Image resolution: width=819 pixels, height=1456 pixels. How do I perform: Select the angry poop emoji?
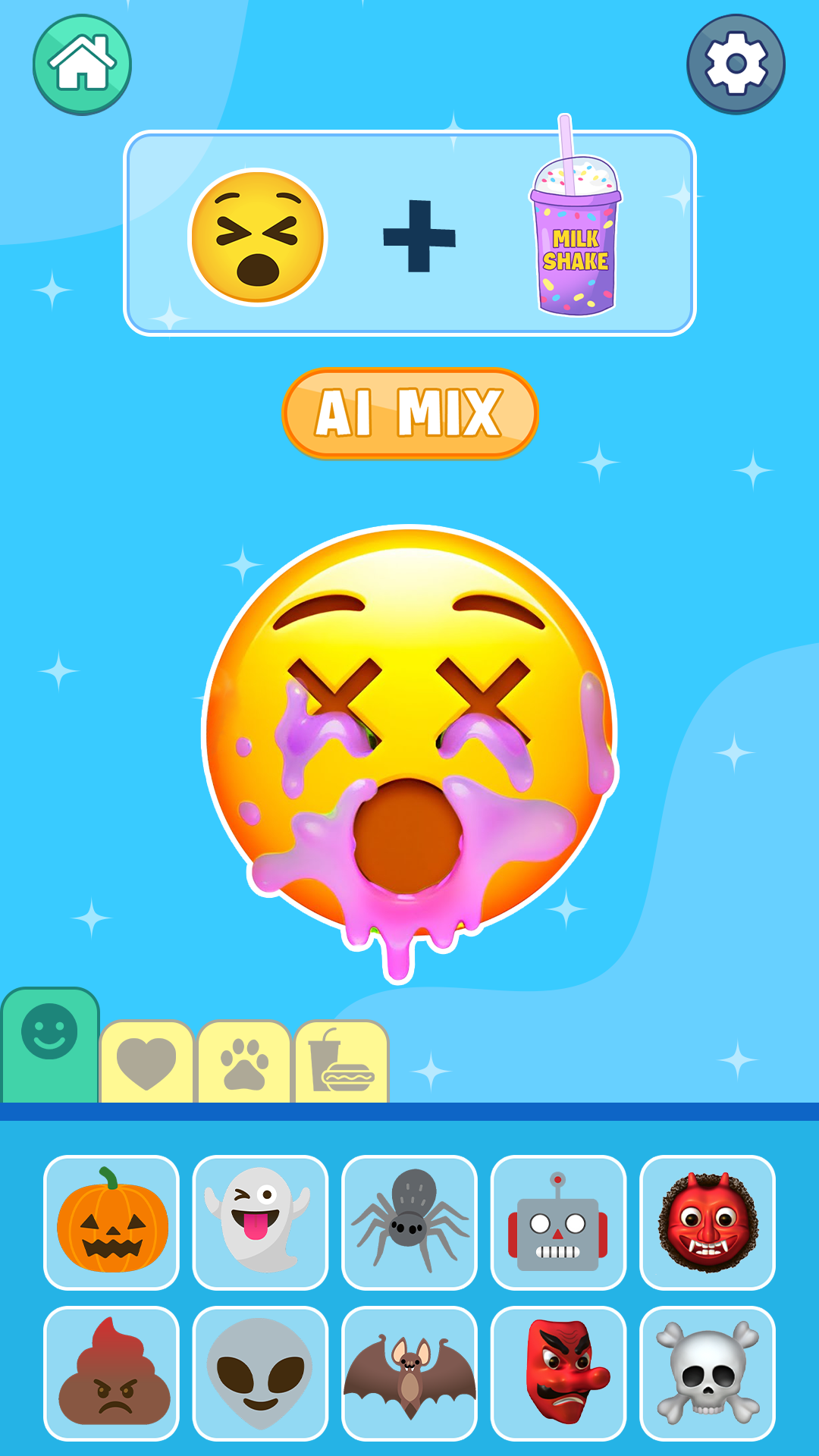[111, 1373]
